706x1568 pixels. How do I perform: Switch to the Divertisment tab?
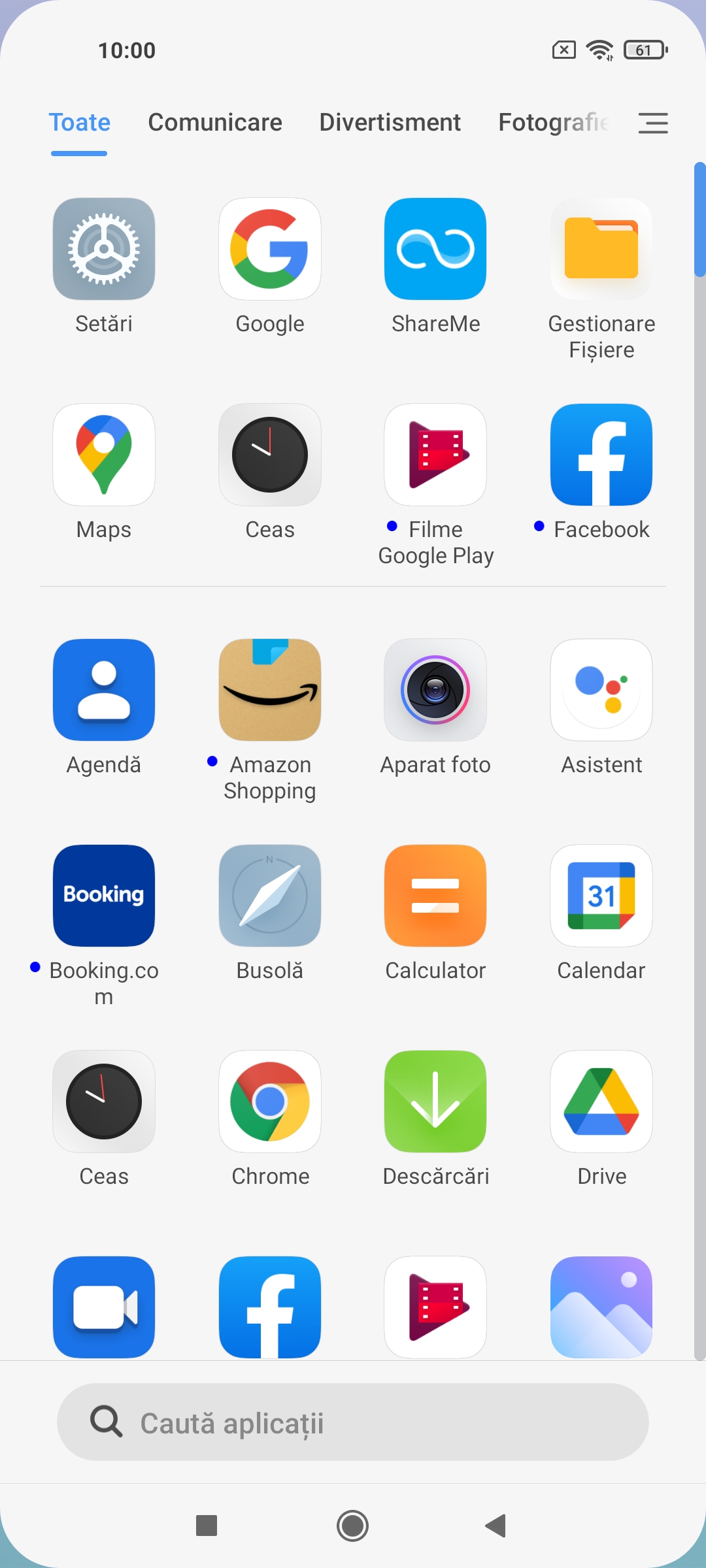pyautogui.click(x=390, y=122)
